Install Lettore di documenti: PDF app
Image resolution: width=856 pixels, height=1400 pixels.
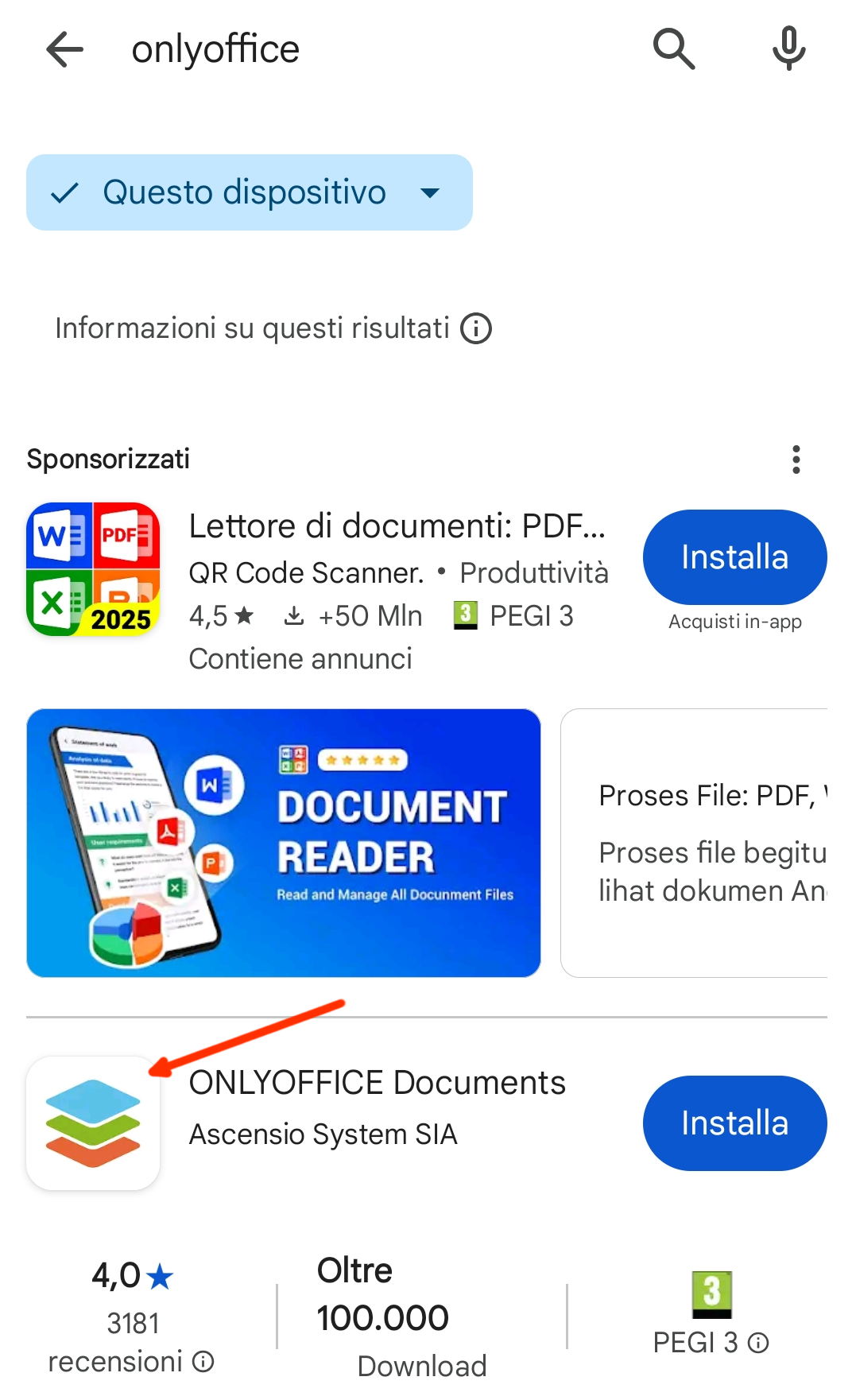coord(734,557)
